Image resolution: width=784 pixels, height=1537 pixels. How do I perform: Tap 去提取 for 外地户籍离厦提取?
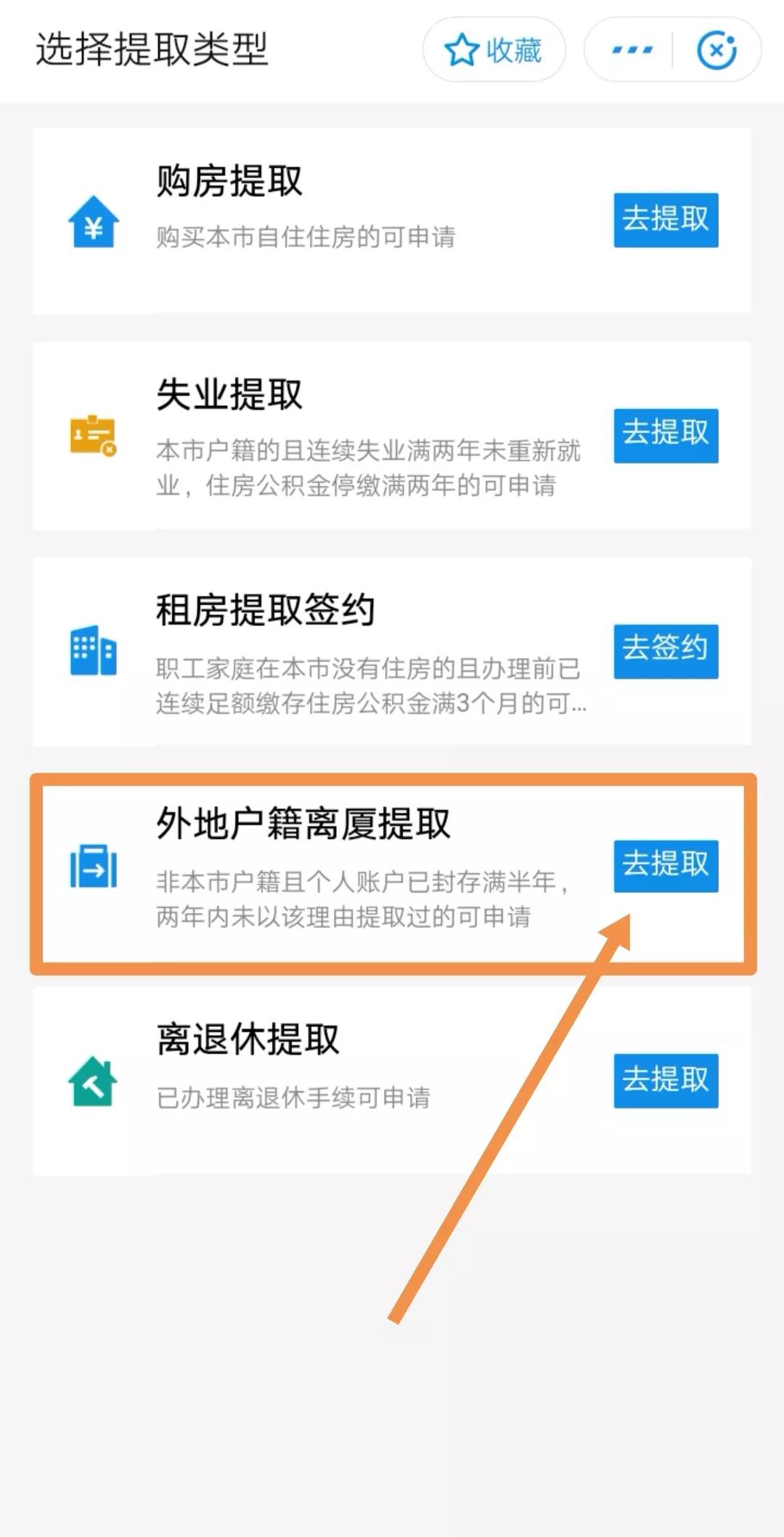tap(666, 866)
